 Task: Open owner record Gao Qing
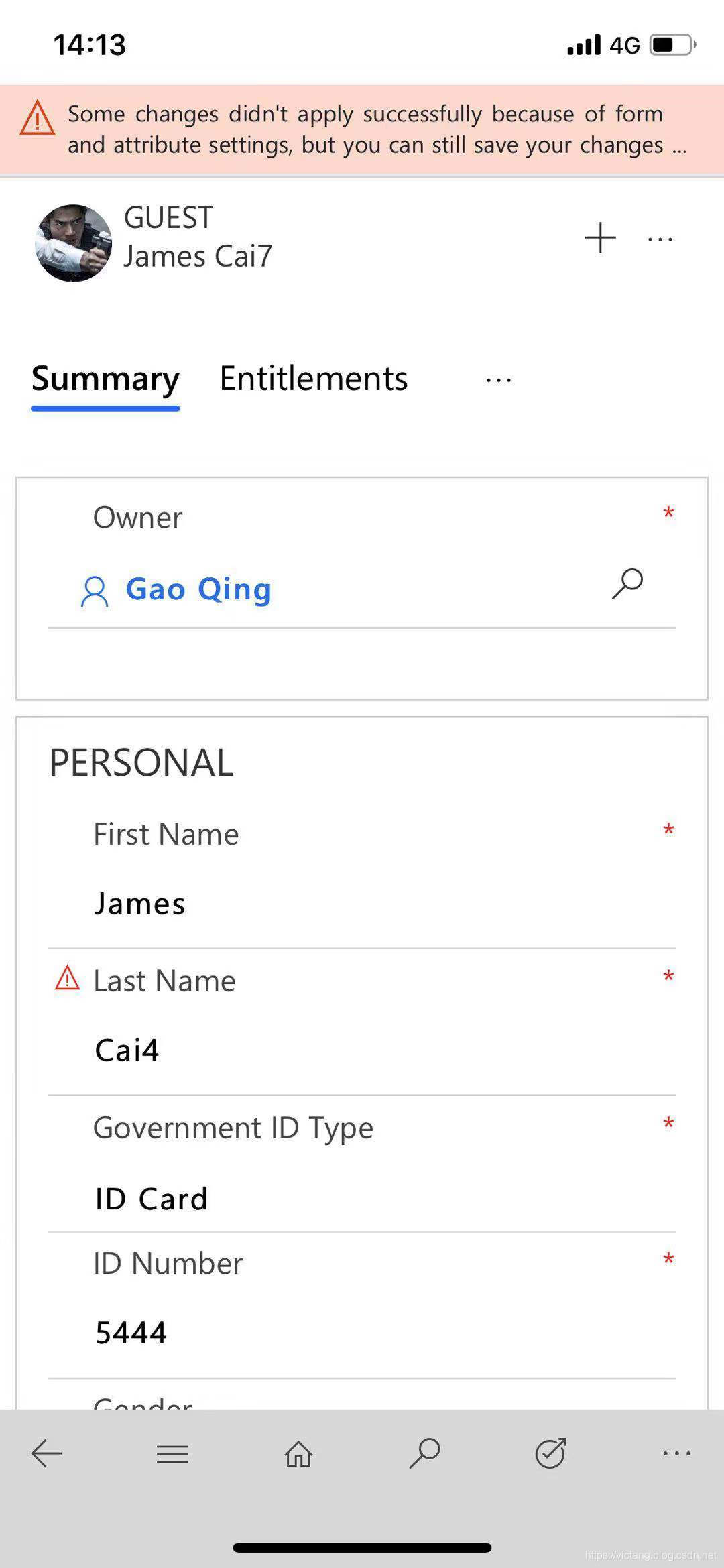[x=198, y=589]
